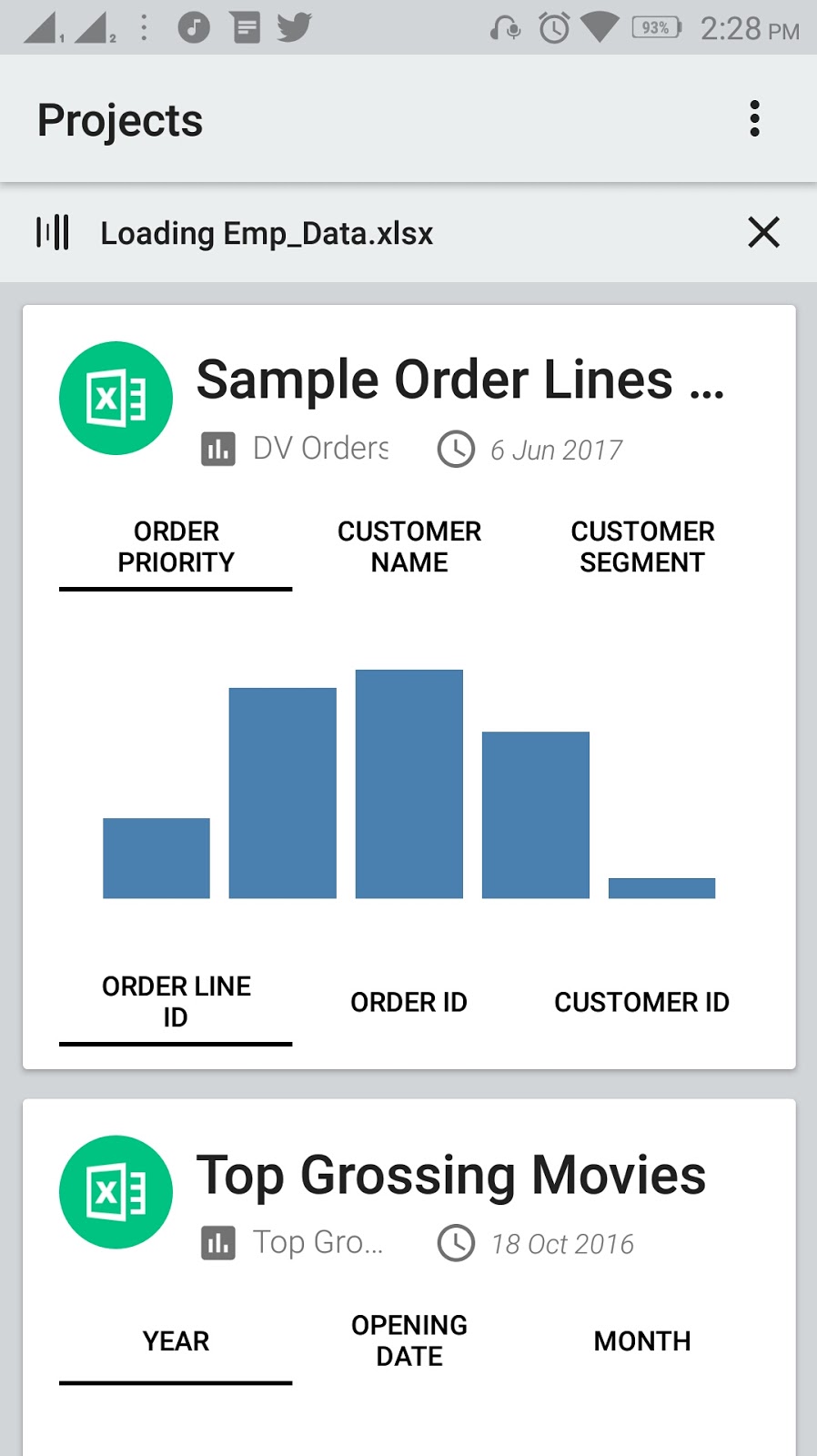Cancel loading of Emp_Data.xlsx
This screenshot has width=817, height=1456.
[763, 233]
